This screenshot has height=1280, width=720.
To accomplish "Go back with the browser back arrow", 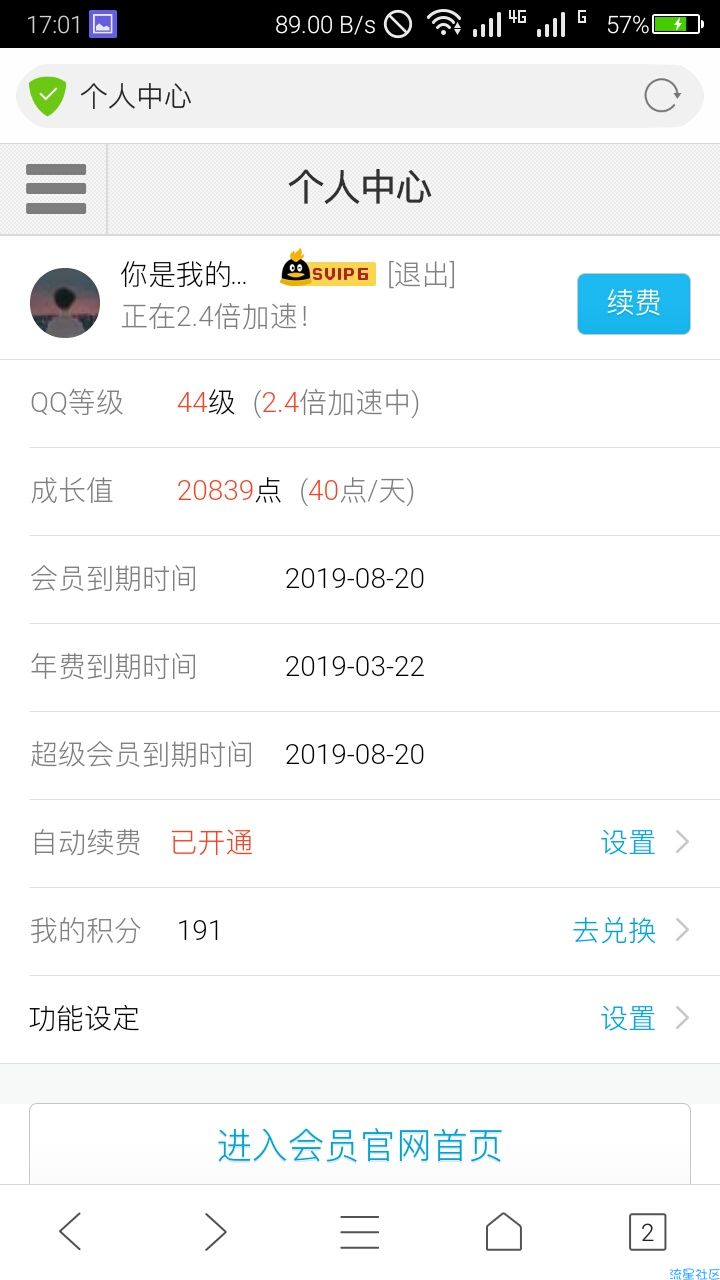I will [70, 1232].
